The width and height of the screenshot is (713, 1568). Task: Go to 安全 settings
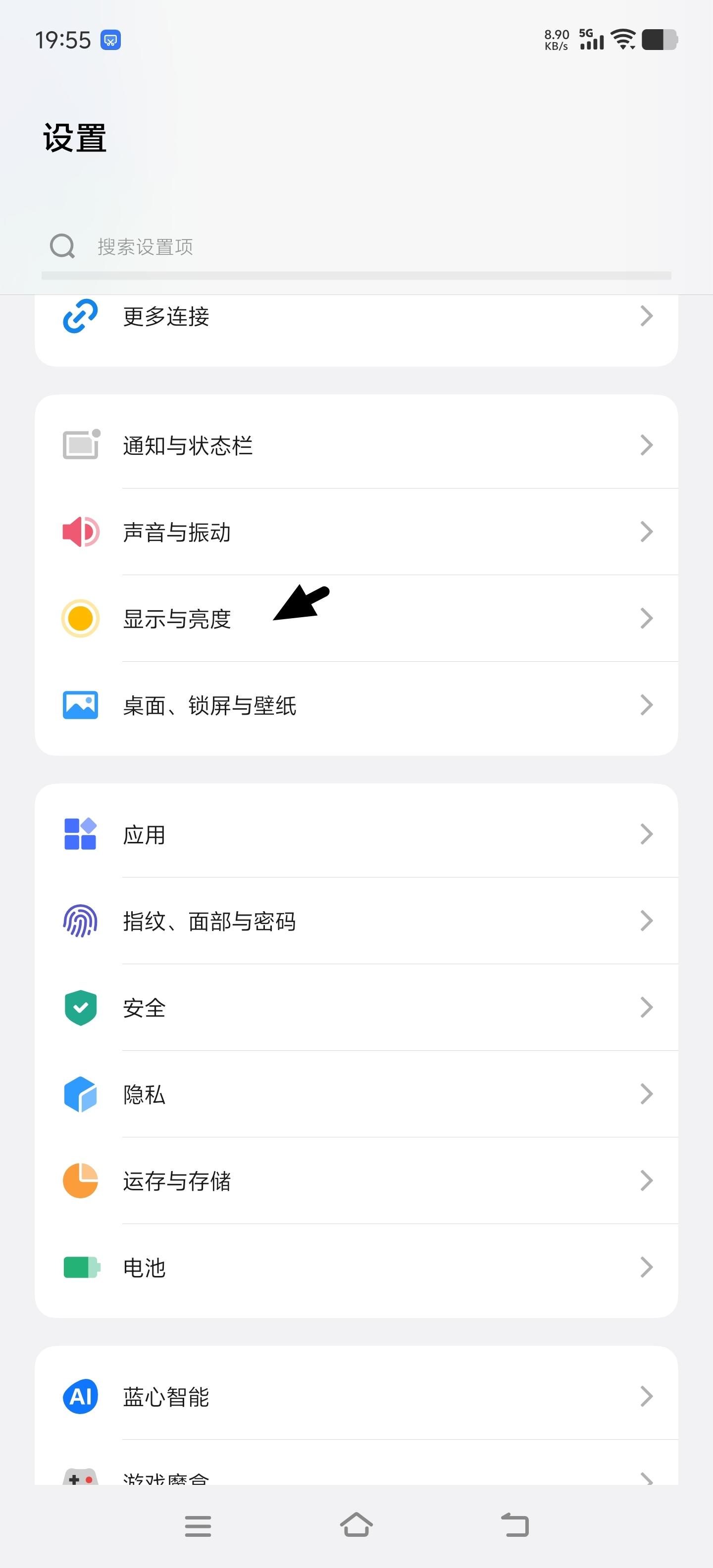[x=356, y=1007]
